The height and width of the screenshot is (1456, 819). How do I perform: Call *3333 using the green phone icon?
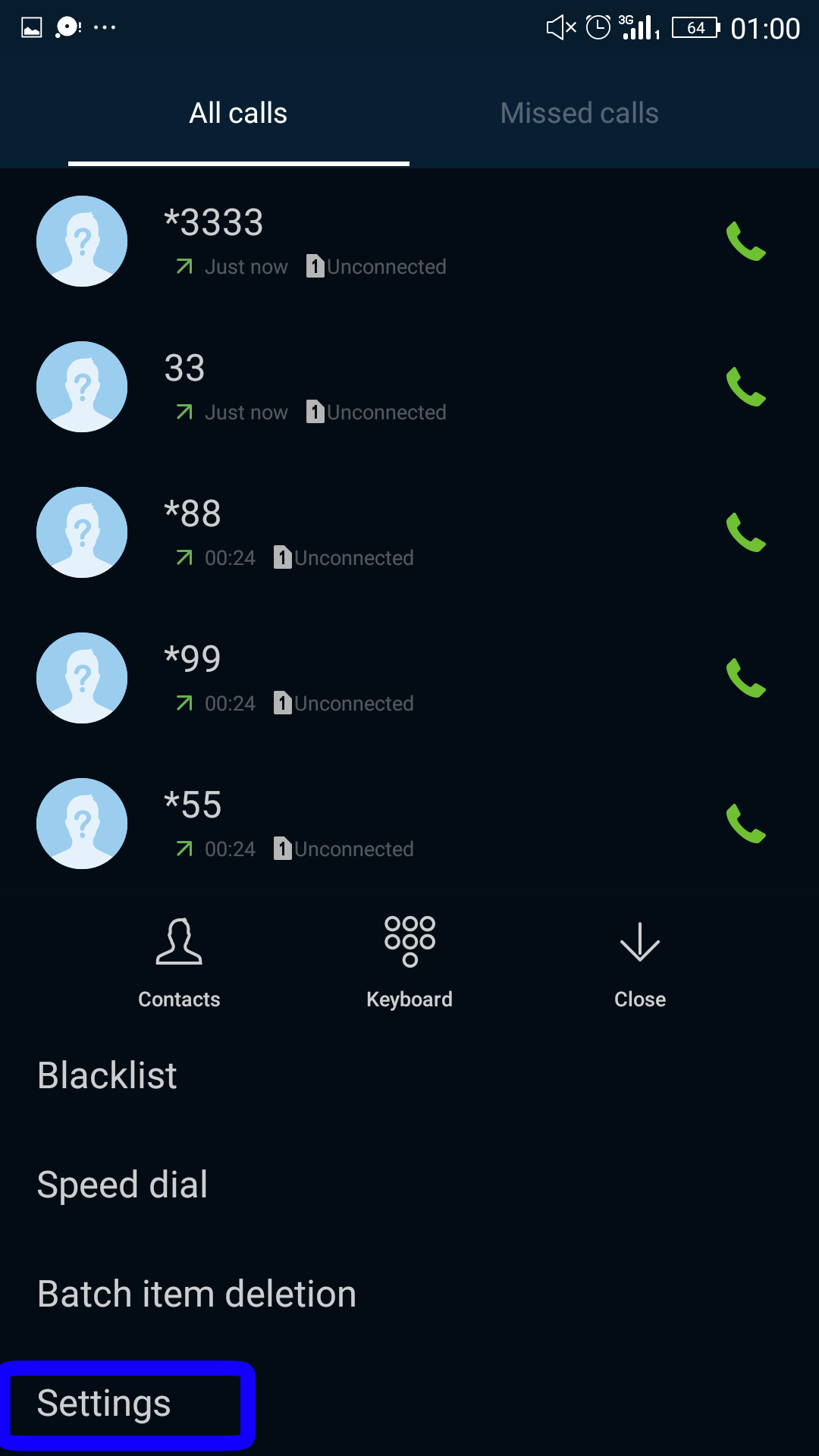[x=746, y=241]
